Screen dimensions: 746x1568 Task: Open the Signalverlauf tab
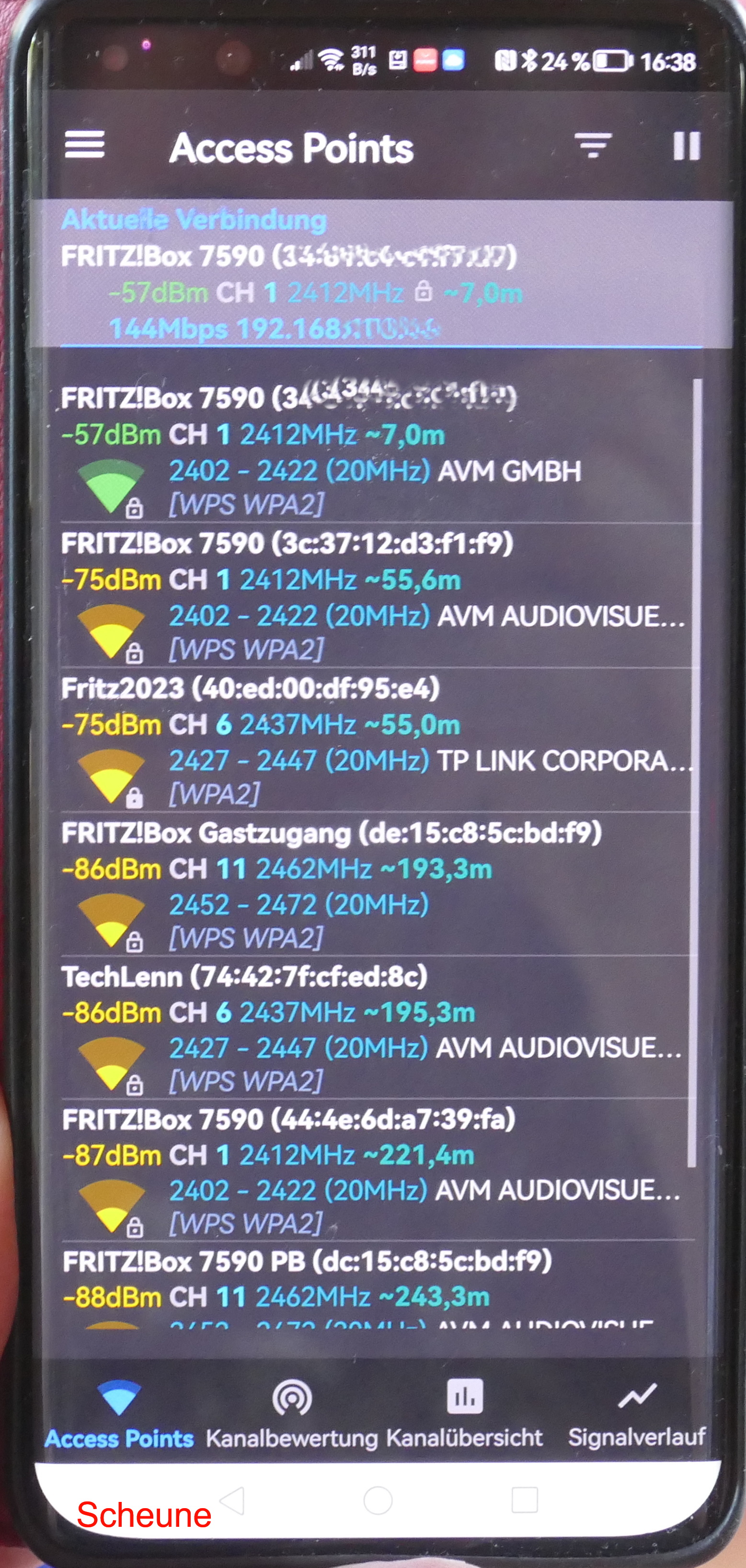tap(636, 1417)
